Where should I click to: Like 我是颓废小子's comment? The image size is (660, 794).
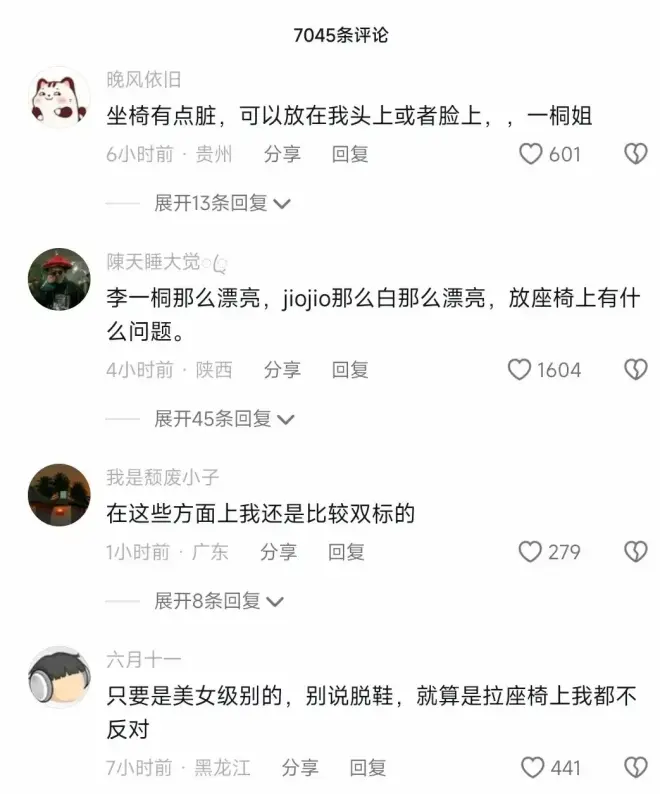tap(531, 552)
